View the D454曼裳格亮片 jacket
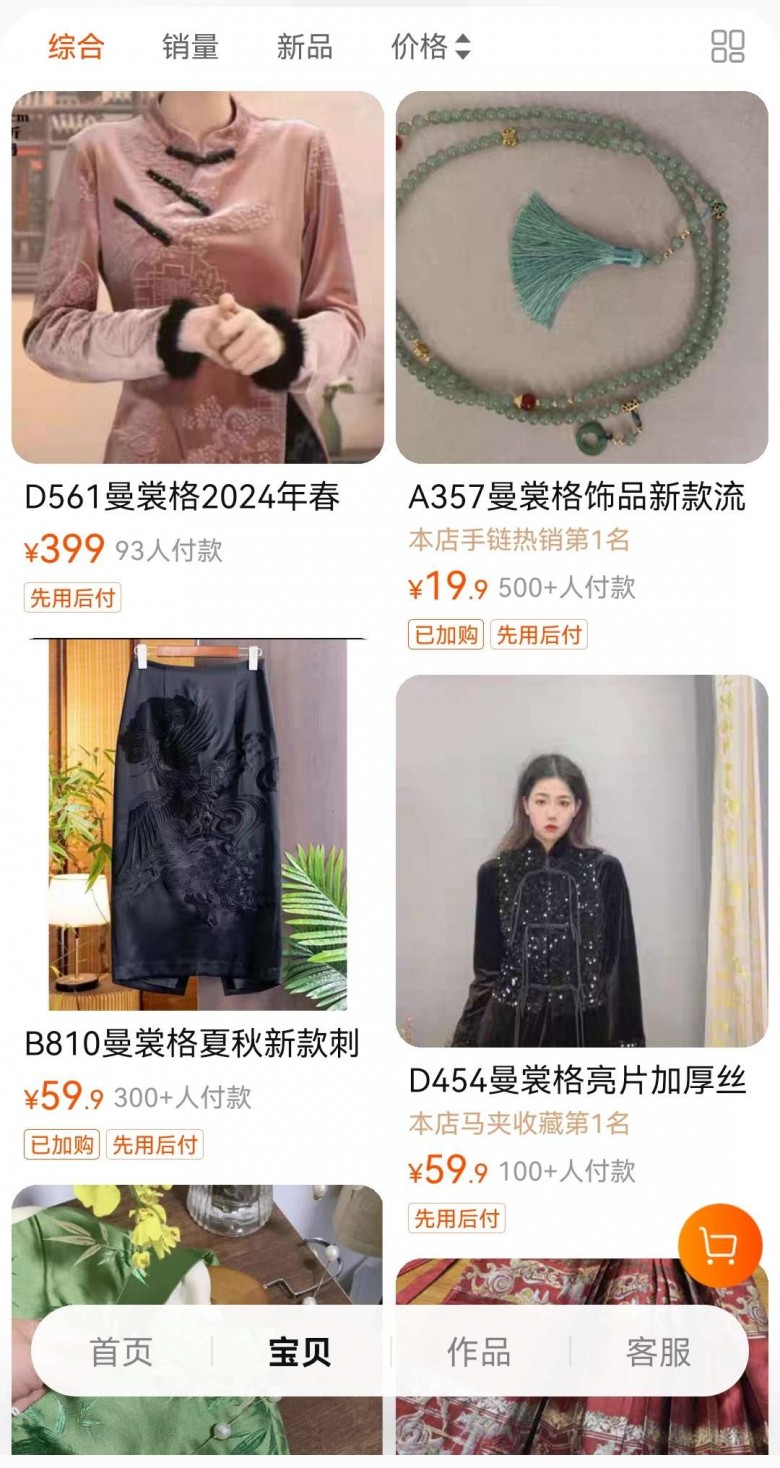The width and height of the screenshot is (780, 1468). 582,861
